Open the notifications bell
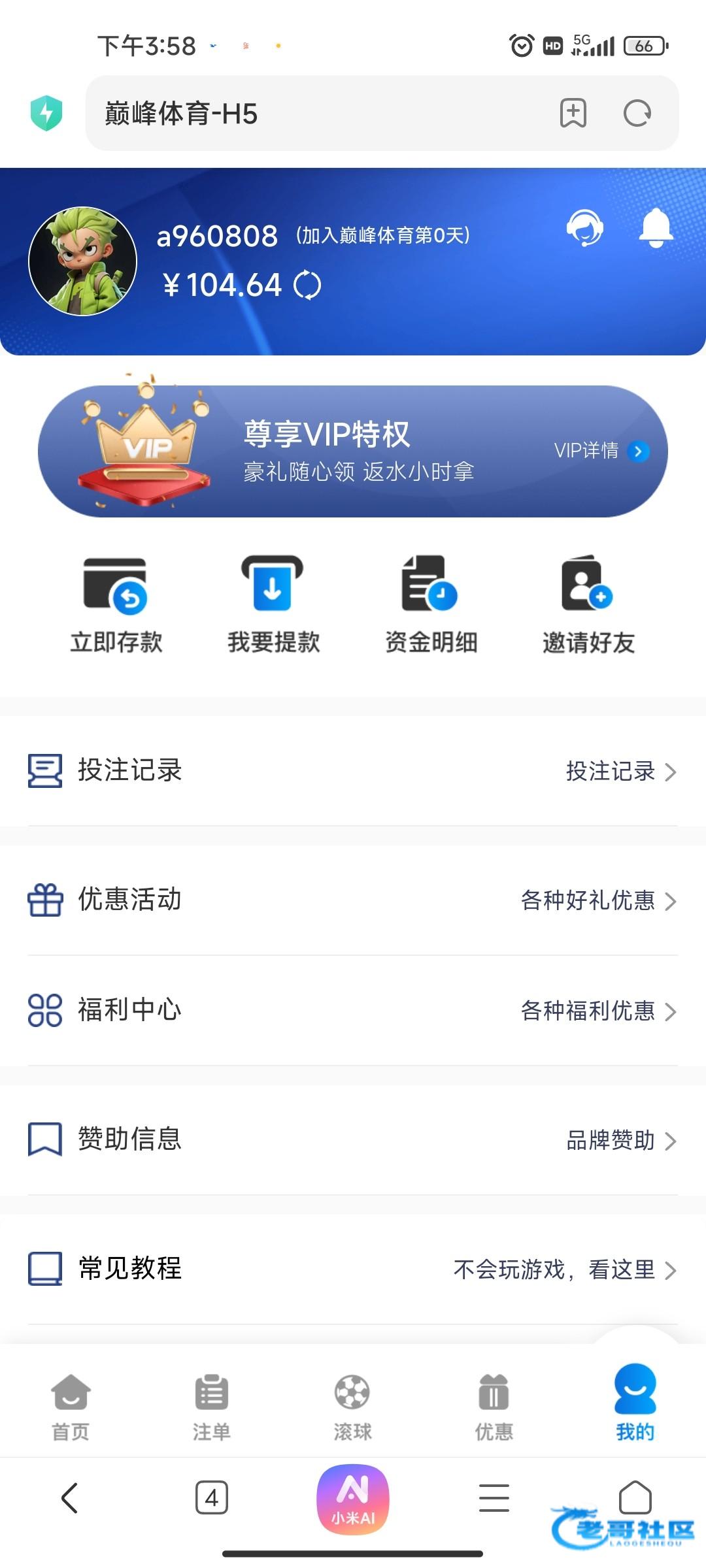The width and height of the screenshot is (706, 1568). point(656,228)
